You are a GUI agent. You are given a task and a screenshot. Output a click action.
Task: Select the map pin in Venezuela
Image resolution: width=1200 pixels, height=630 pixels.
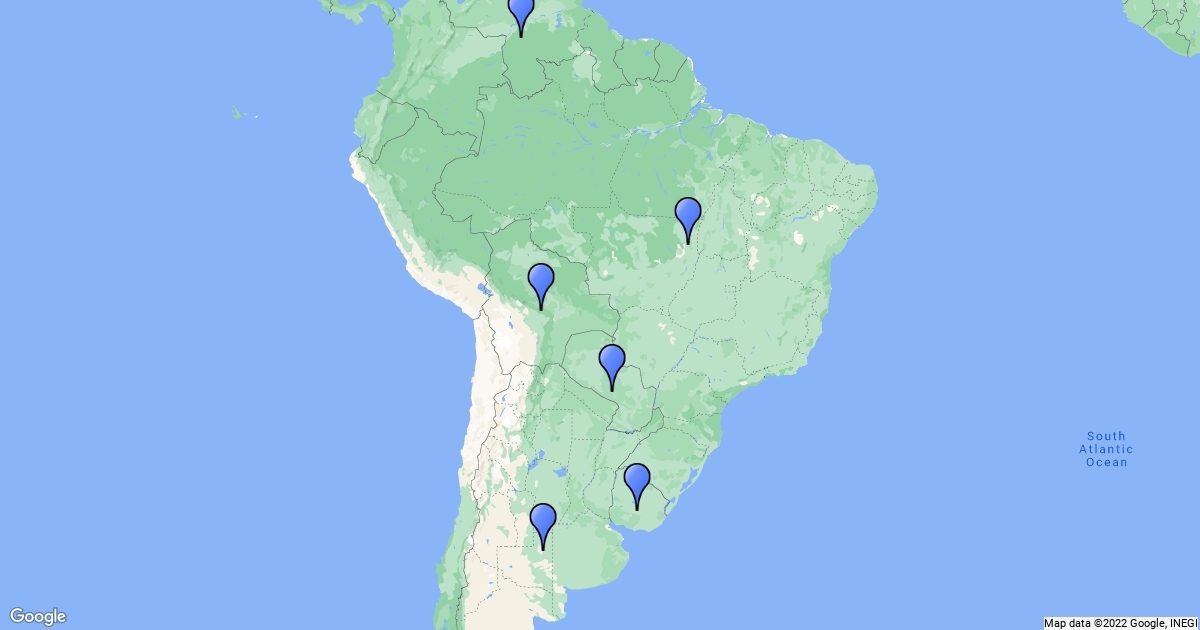click(x=521, y=10)
